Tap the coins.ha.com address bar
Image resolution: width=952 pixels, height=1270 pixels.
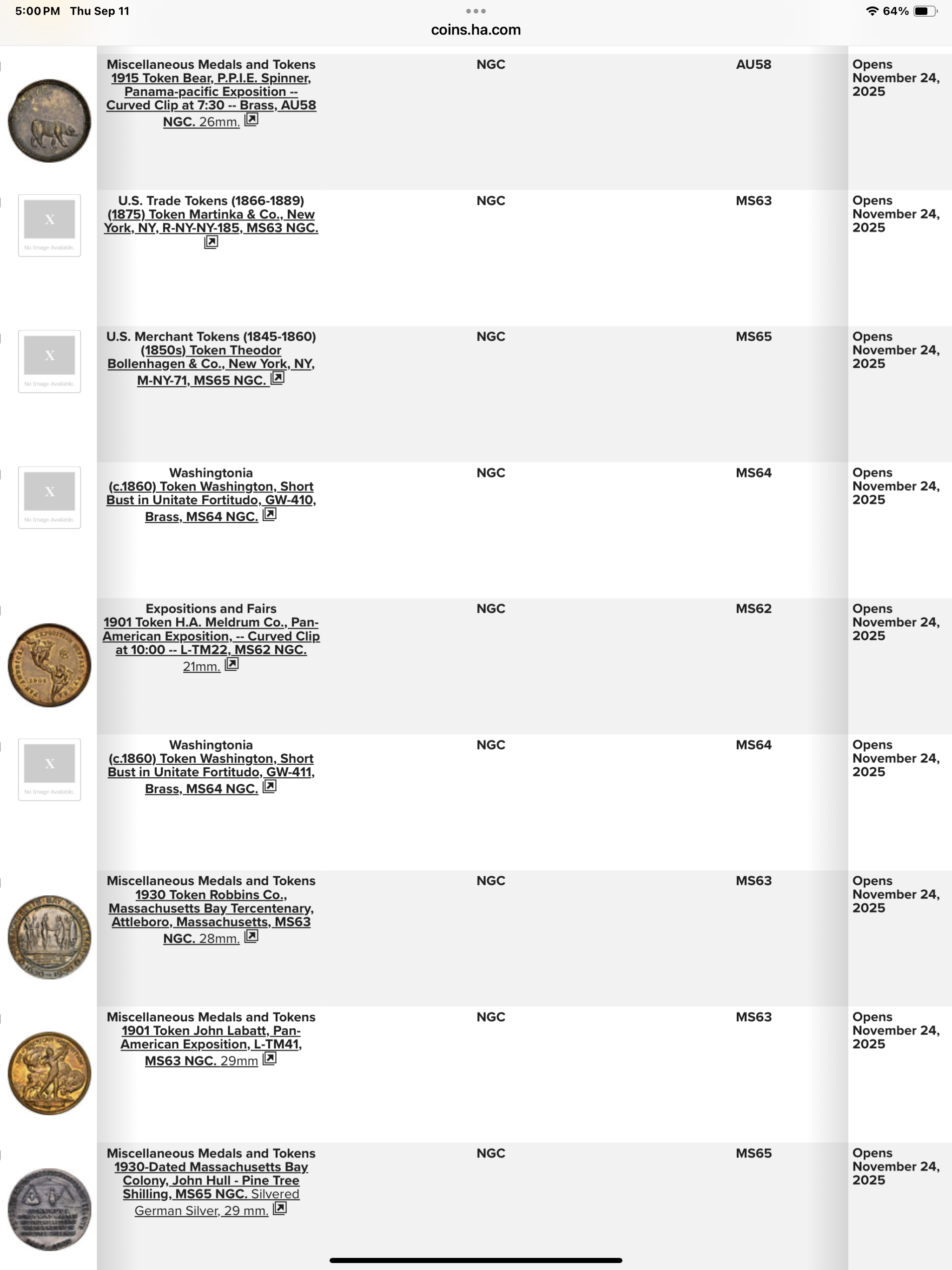[476, 30]
